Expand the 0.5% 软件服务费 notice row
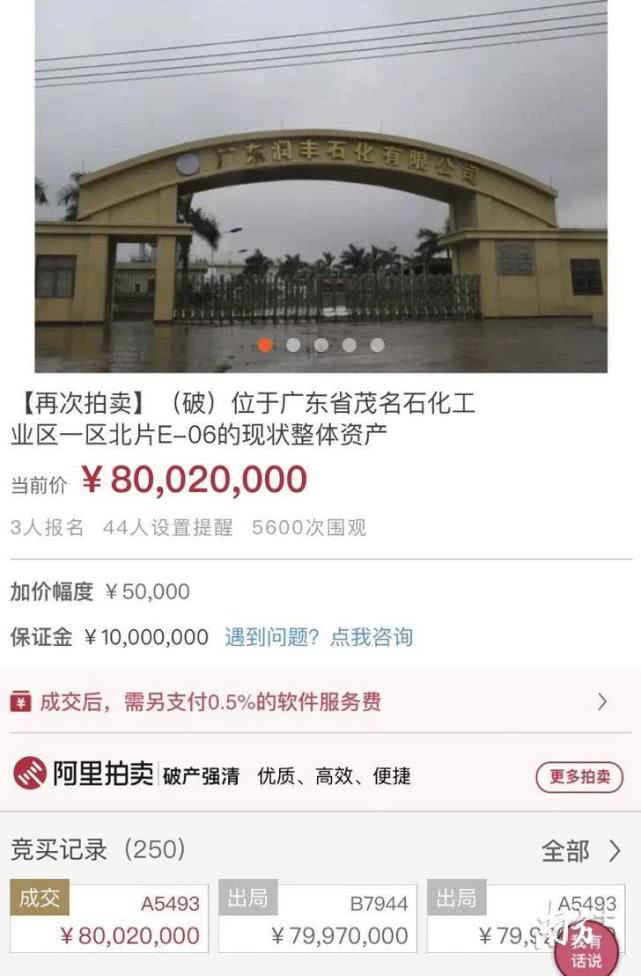Screen dimensions: 641x976 [x=320, y=702]
